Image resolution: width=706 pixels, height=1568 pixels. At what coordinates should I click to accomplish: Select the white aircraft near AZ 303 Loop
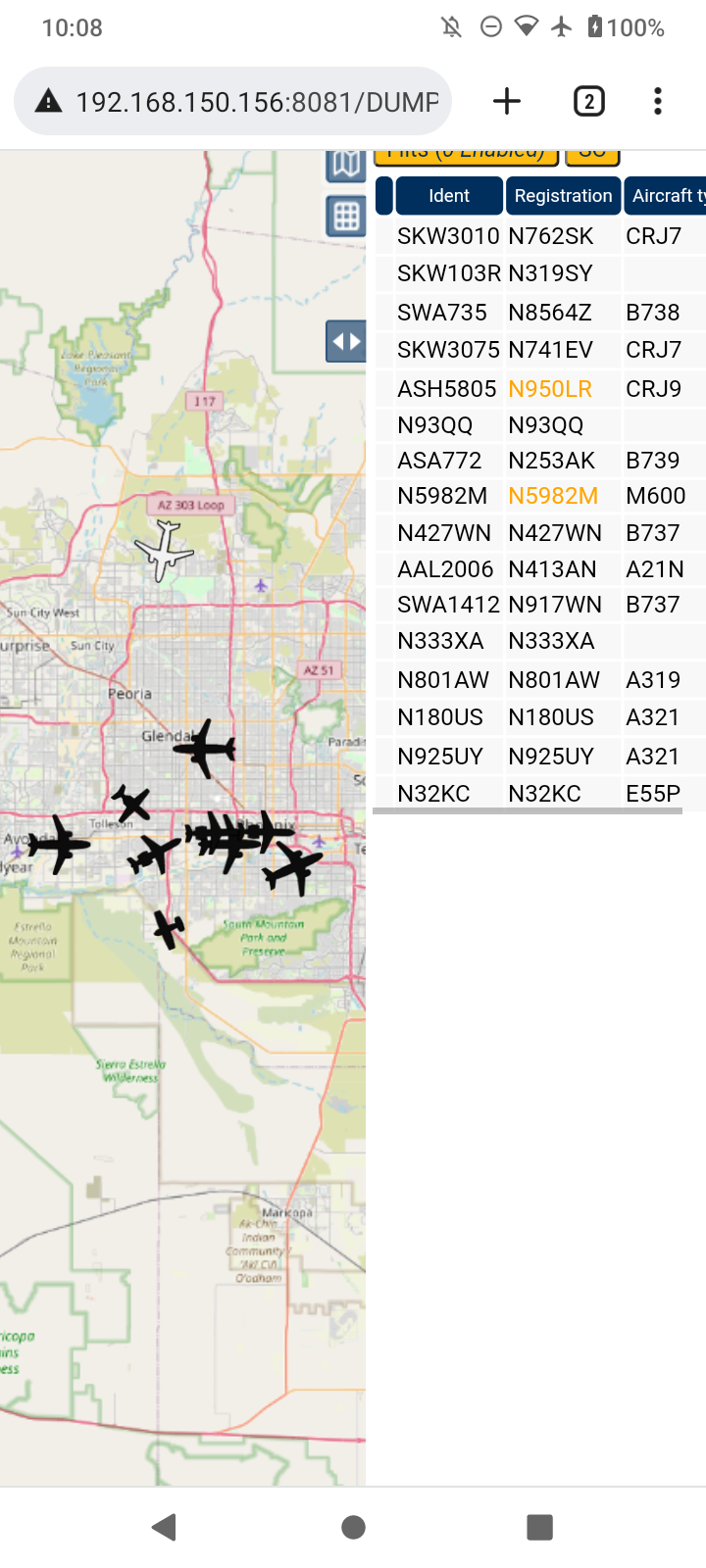point(163,551)
